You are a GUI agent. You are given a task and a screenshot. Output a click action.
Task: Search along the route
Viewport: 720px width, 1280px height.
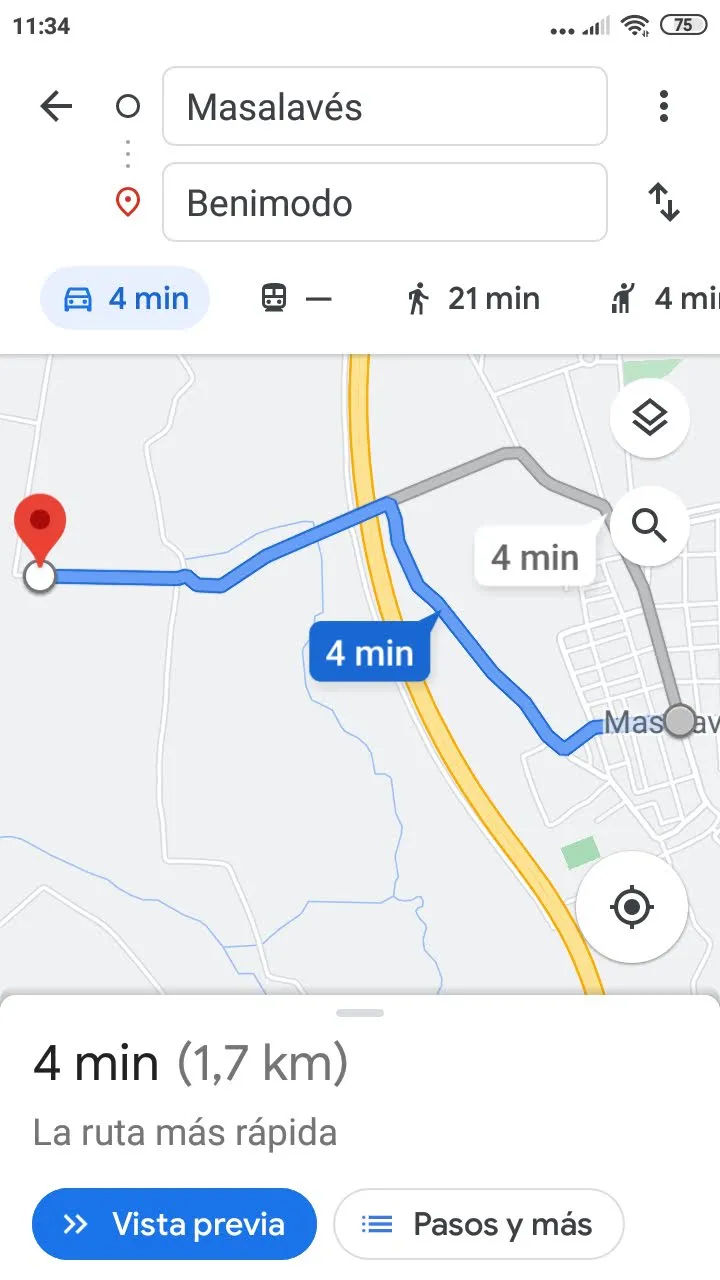point(650,525)
